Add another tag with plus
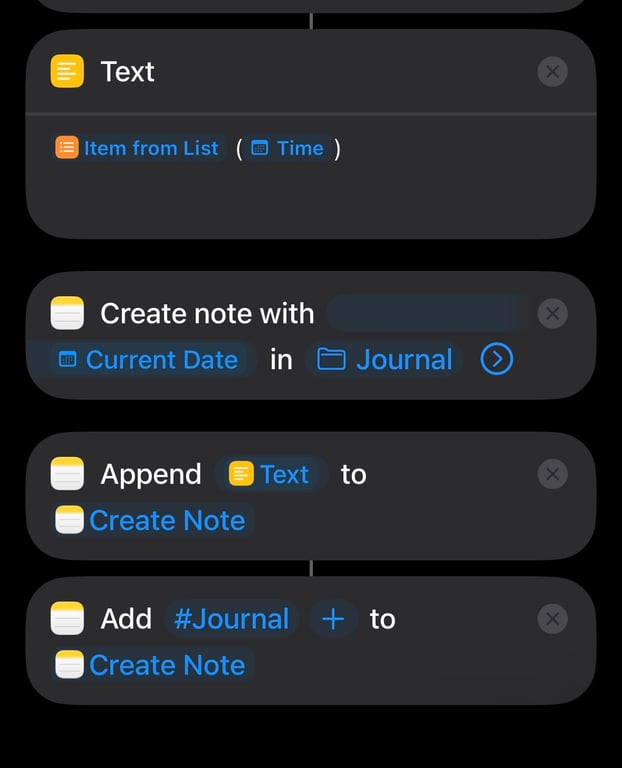Image resolution: width=622 pixels, height=768 pixels. pos(333,619)
